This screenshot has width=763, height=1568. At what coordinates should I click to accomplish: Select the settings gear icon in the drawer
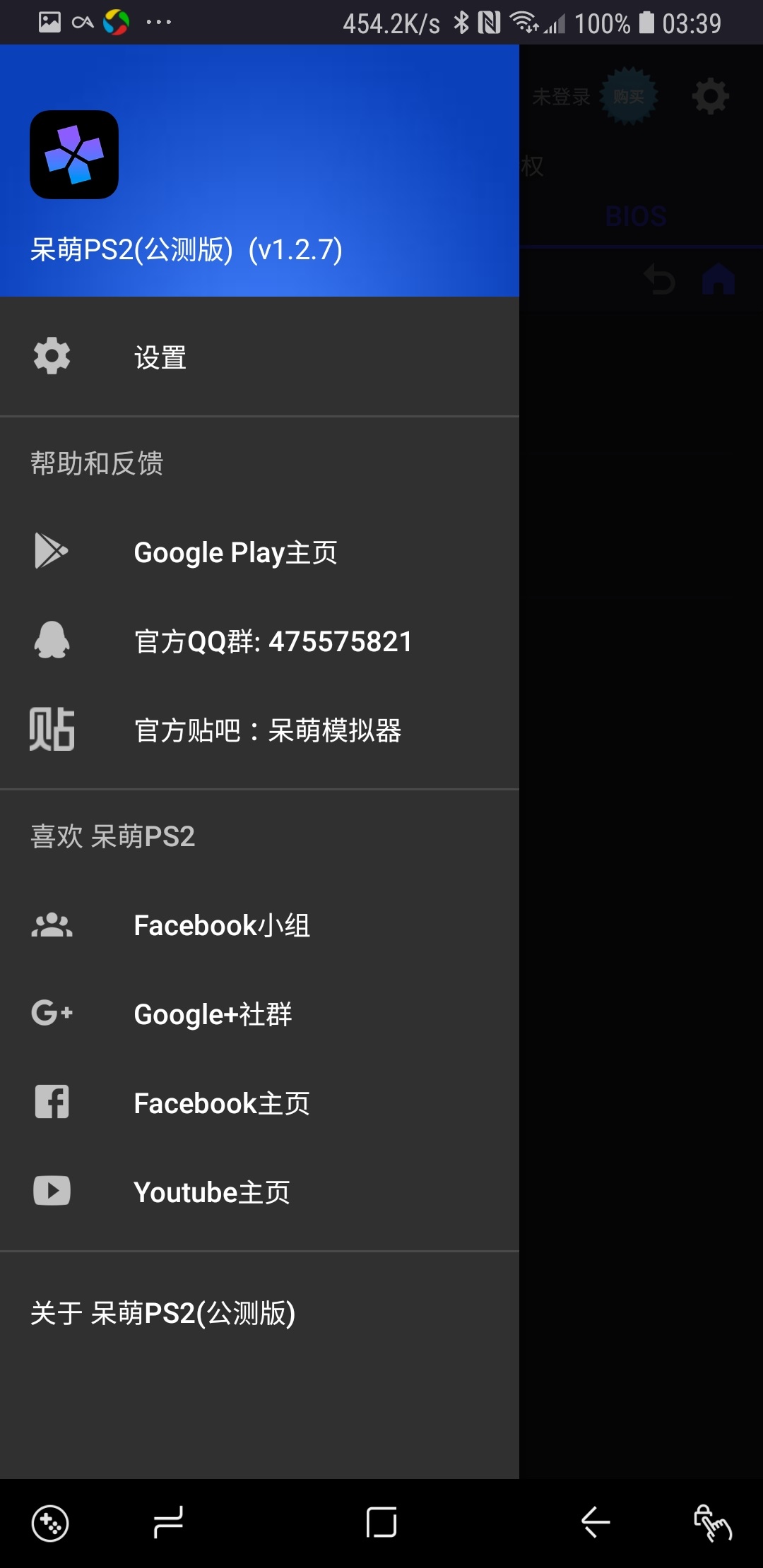[51, 357]
